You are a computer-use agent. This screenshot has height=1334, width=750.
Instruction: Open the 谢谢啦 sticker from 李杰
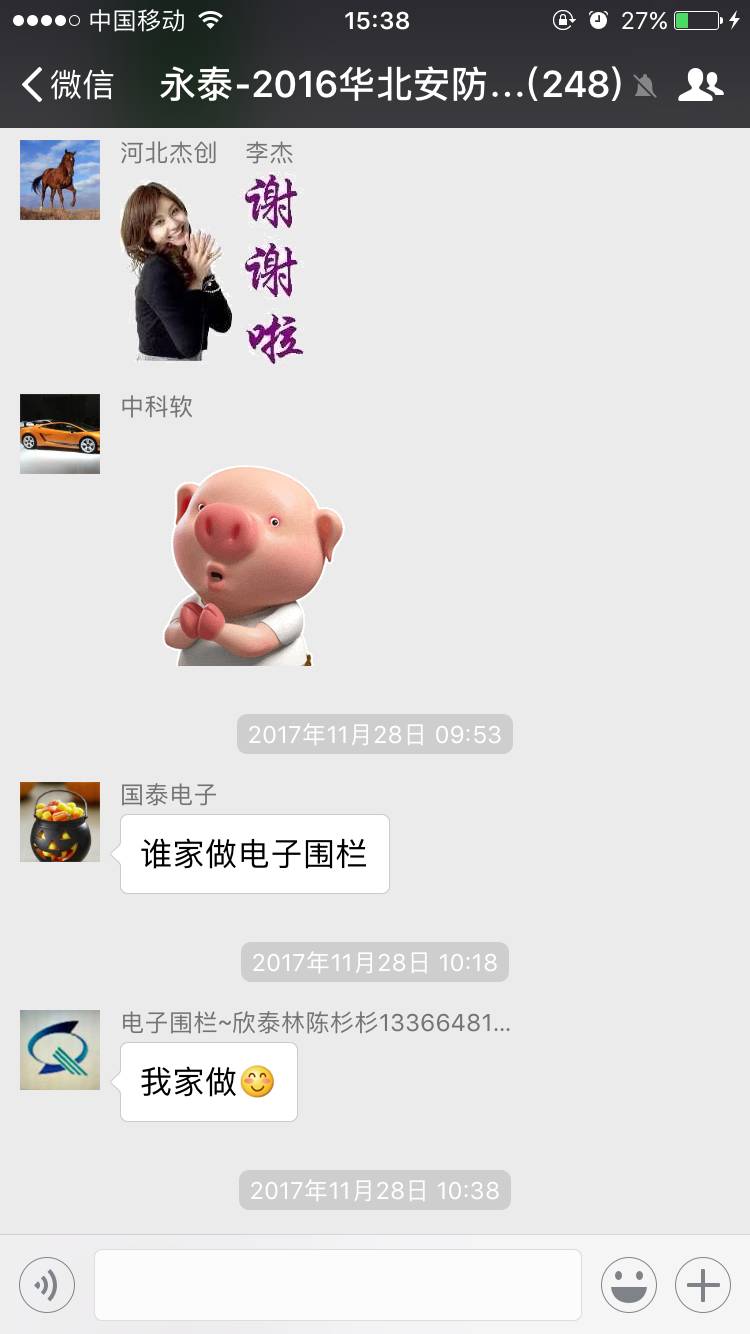[x=212, y=268]
